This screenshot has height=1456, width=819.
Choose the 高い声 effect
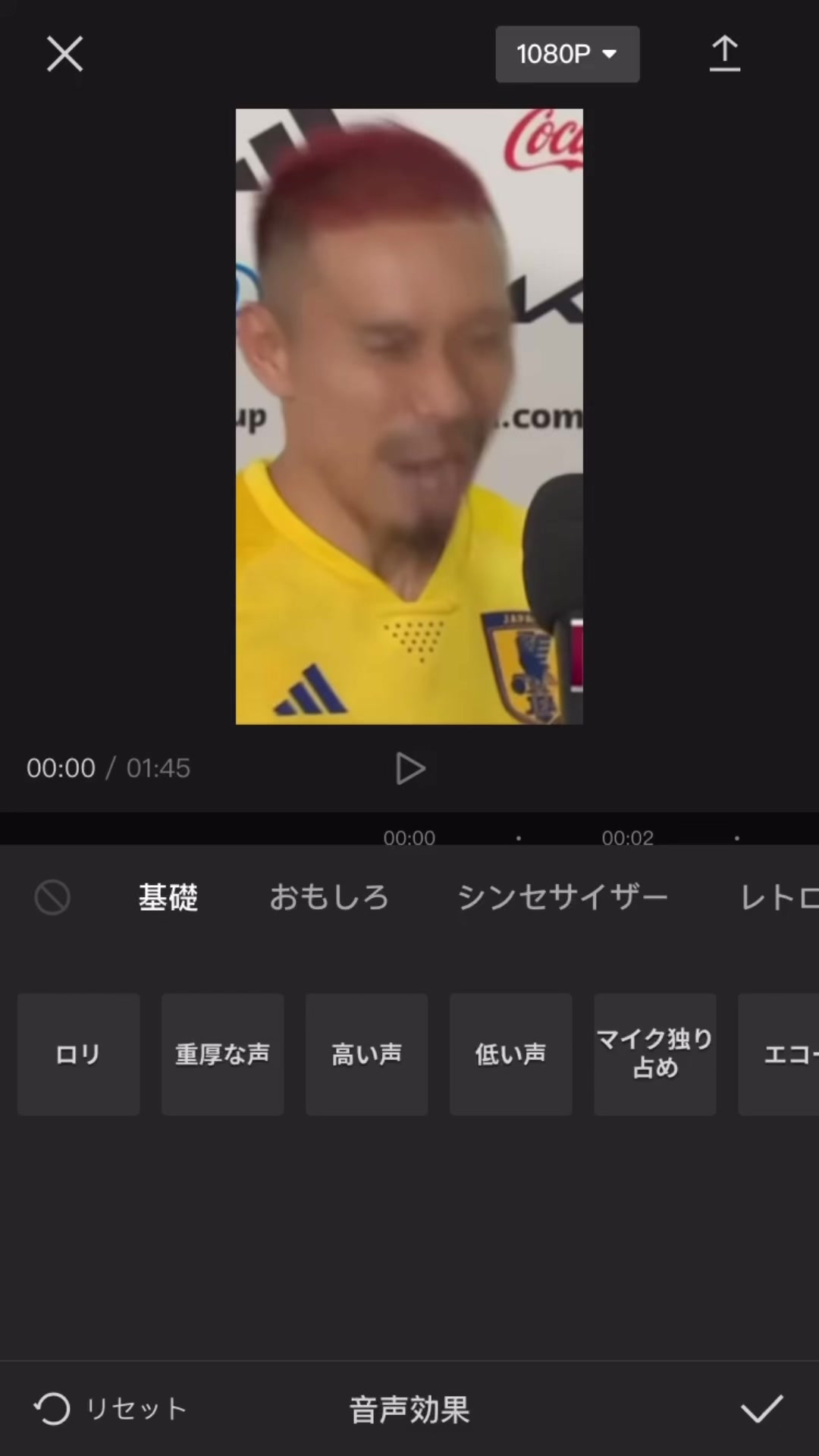(367, 1054)
